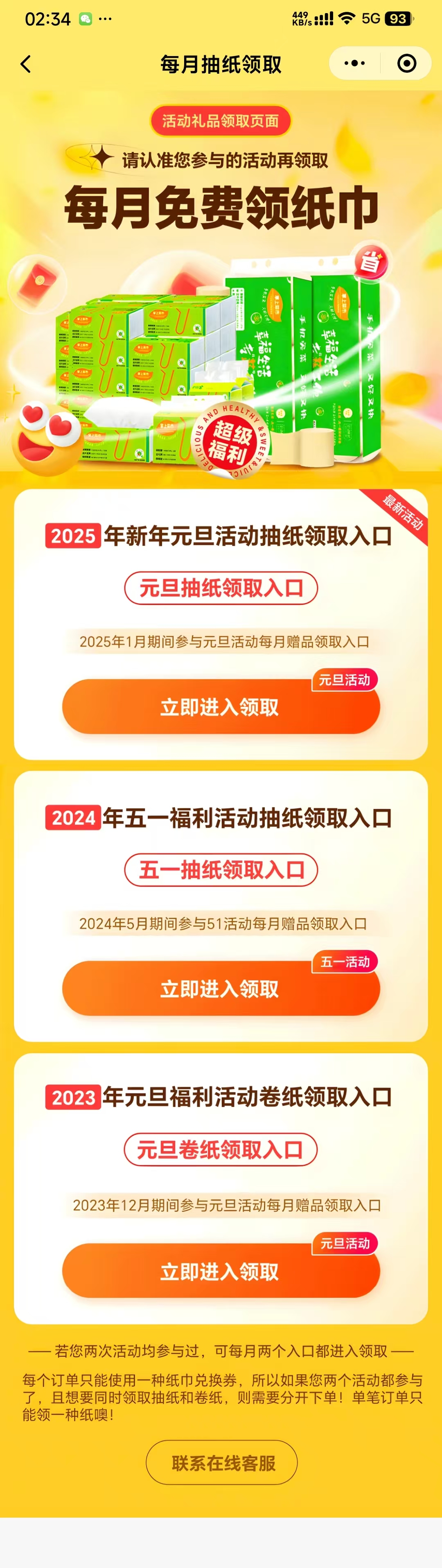Screen dimensions: 442x1568
Task: Select the 五一抽纸领取入口 pill
Action: tap(221, 870)
